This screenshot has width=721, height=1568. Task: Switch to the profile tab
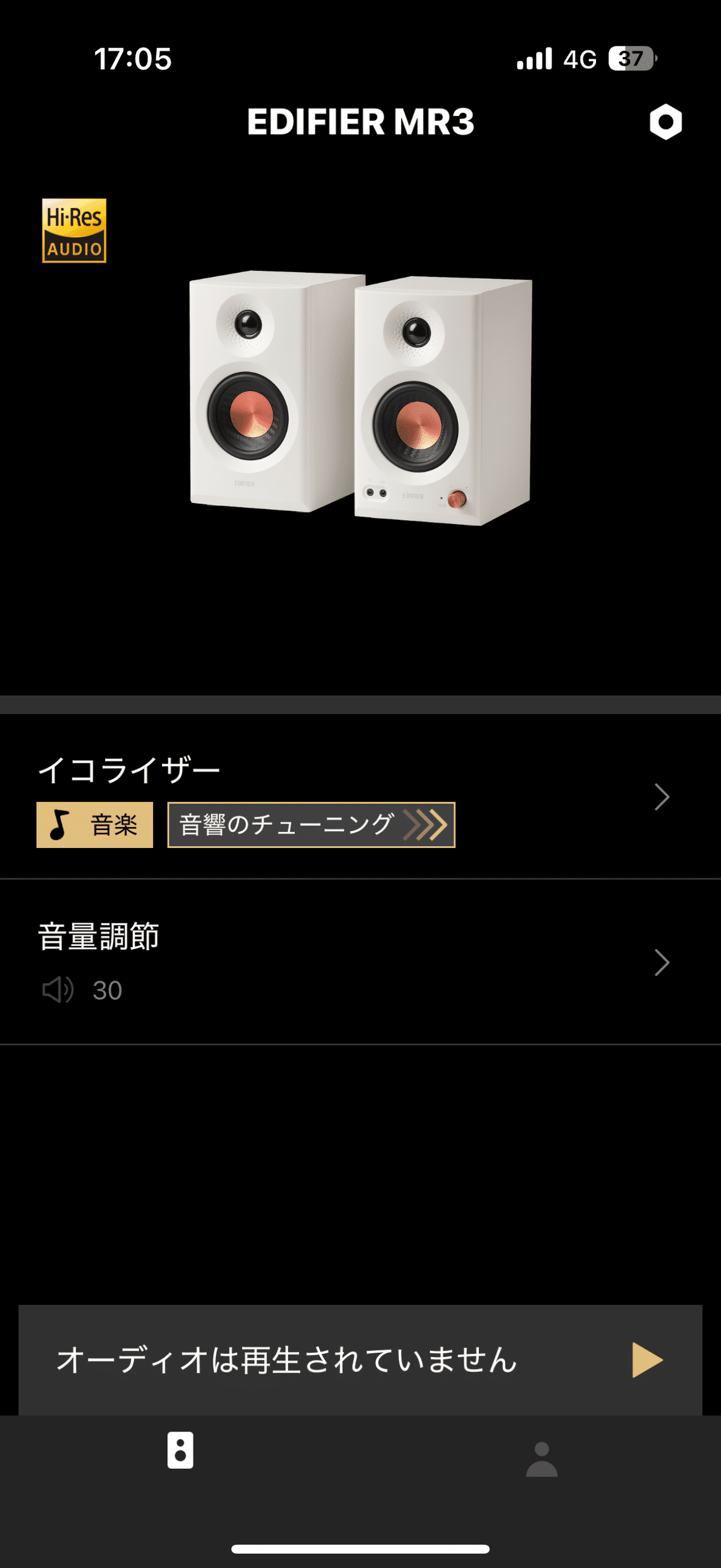pyautogui.click(x=541, y=1459)
